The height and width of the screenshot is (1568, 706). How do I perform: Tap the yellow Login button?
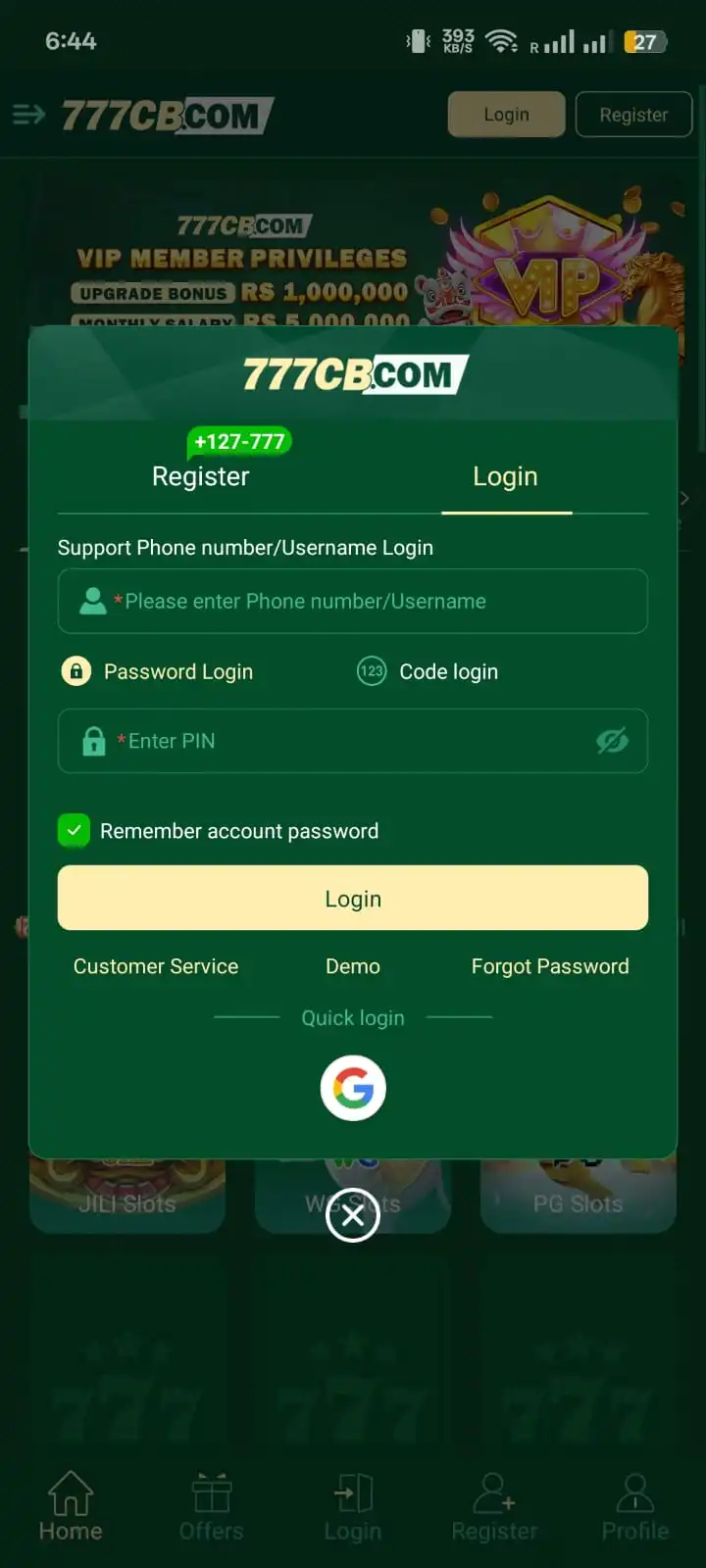pos(353,898)
